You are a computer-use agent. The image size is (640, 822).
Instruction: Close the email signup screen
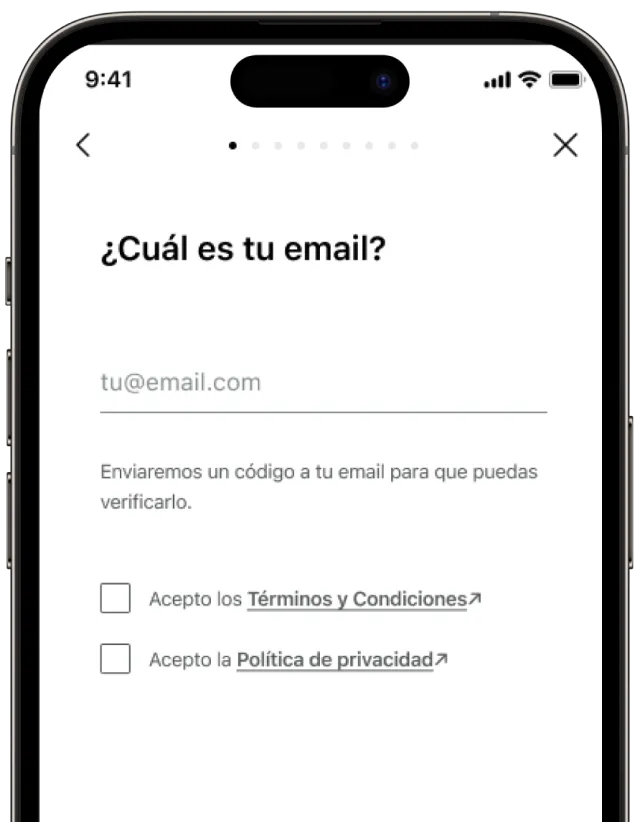(x=565, y=145)
